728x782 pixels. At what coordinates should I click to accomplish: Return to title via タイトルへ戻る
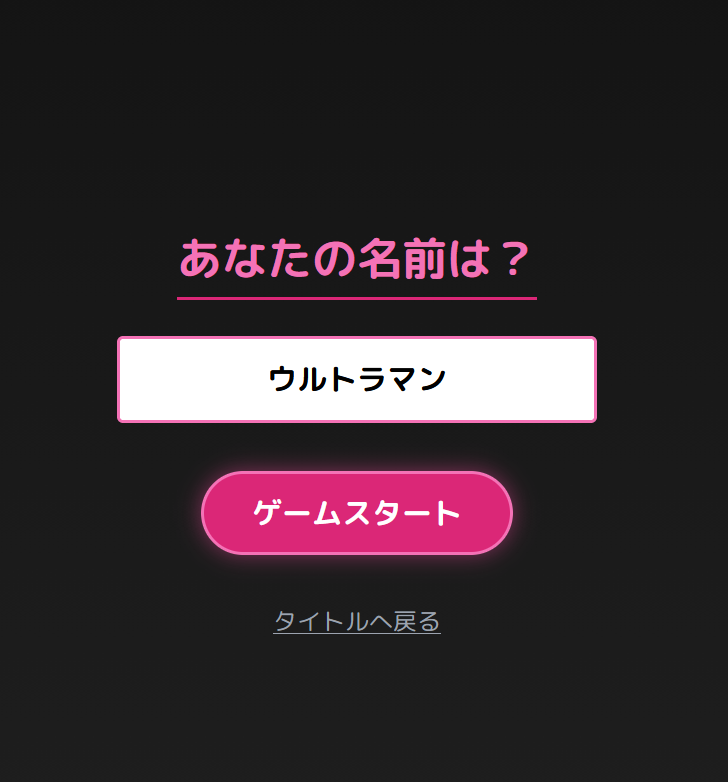point(357,621)
